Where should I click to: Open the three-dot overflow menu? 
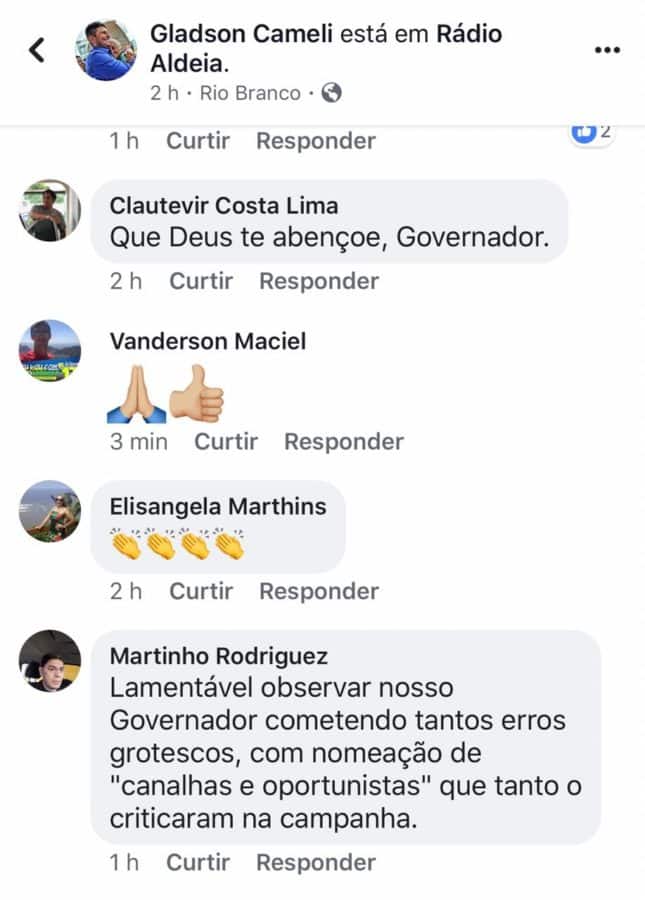[x=607, y=50]
